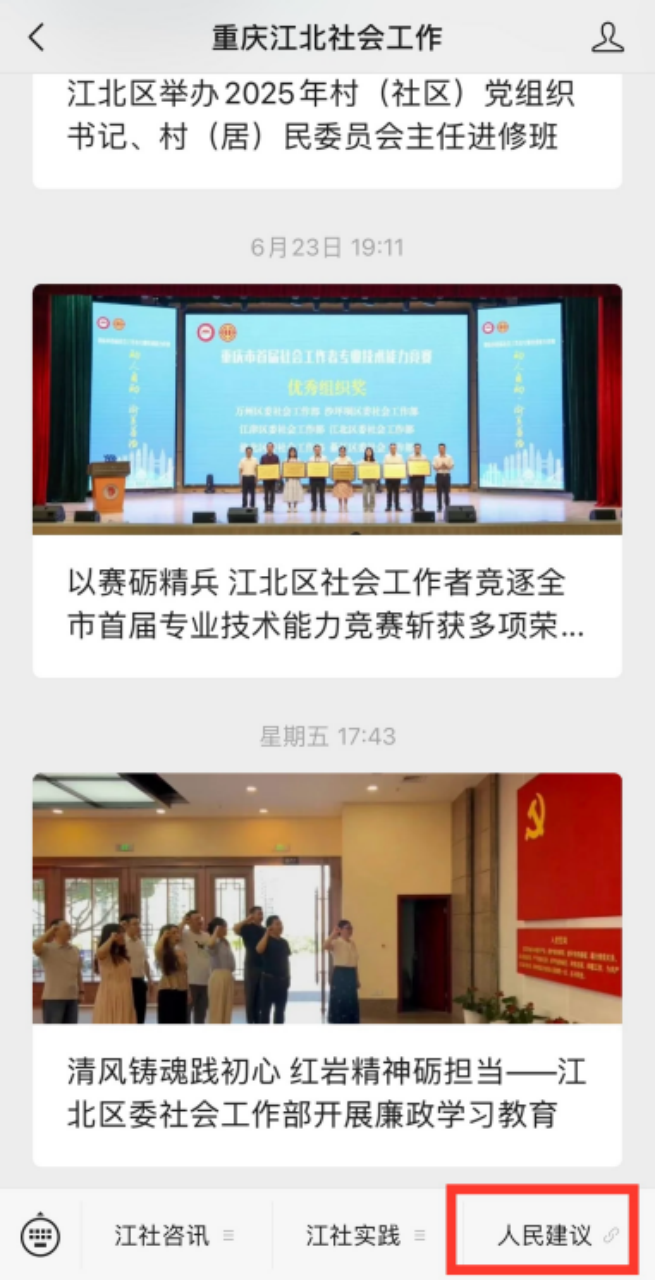Expand the 江社实践 menu

pos(365,1235)
